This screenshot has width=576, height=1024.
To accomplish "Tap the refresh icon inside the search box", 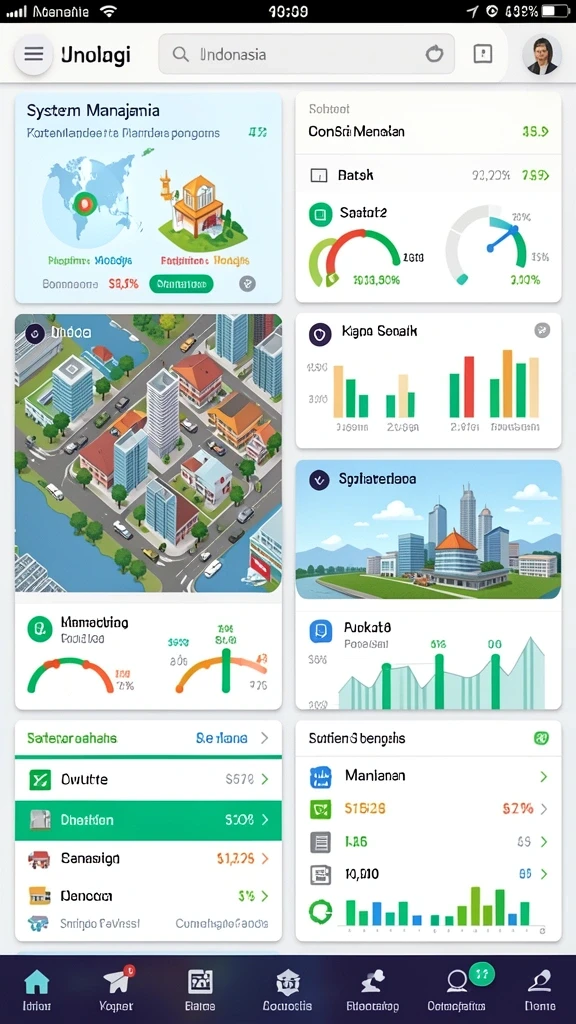I will (434, 54).
